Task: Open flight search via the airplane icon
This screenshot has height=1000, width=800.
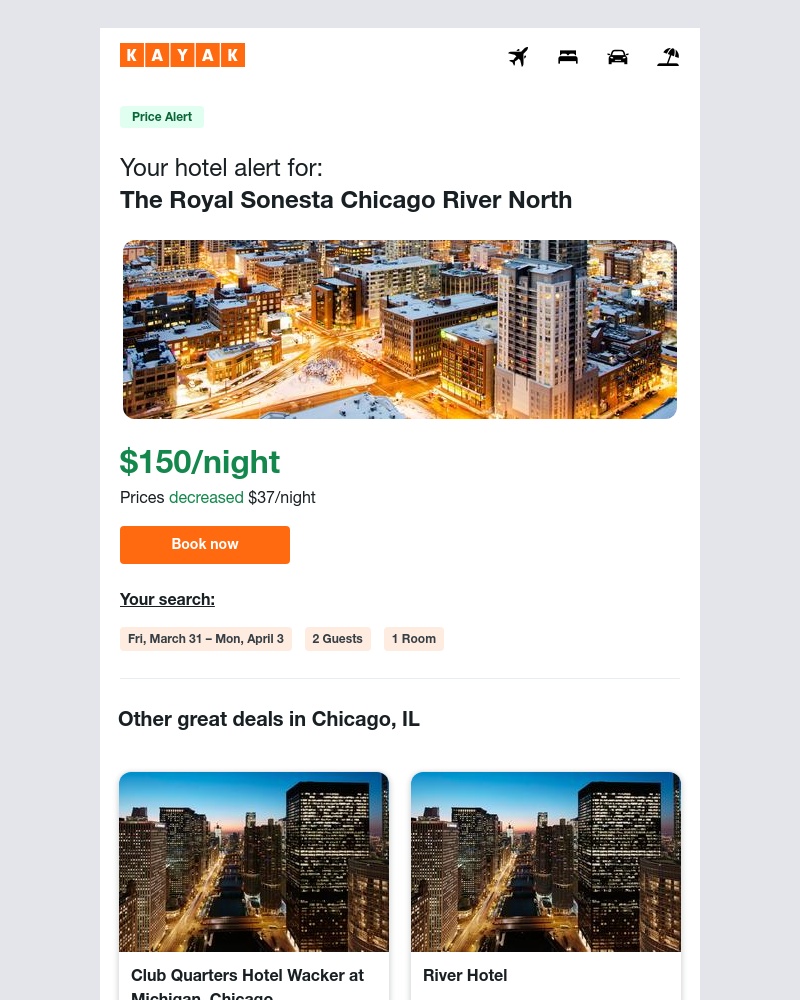Action: pos(518,57)
